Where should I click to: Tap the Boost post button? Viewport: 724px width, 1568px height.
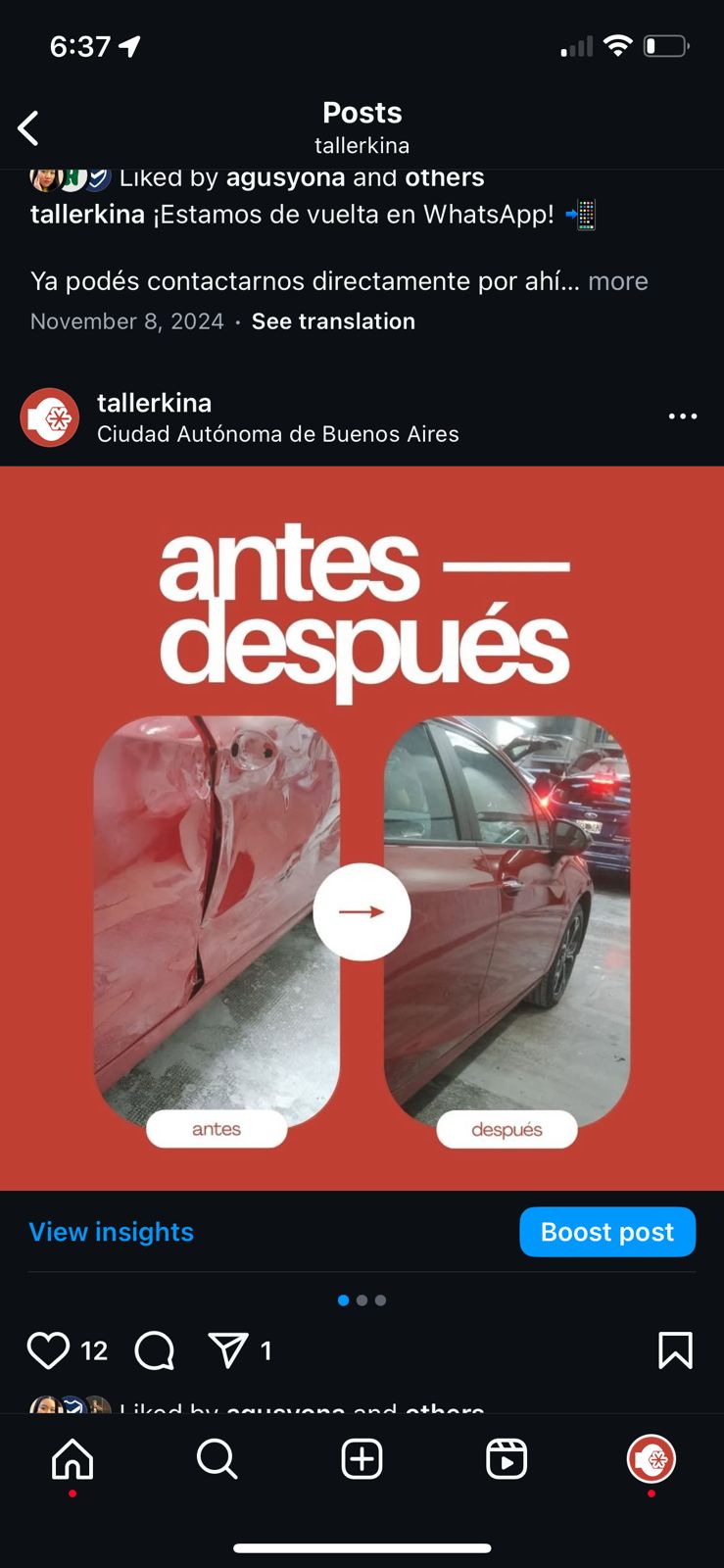tap(606, 1232)
